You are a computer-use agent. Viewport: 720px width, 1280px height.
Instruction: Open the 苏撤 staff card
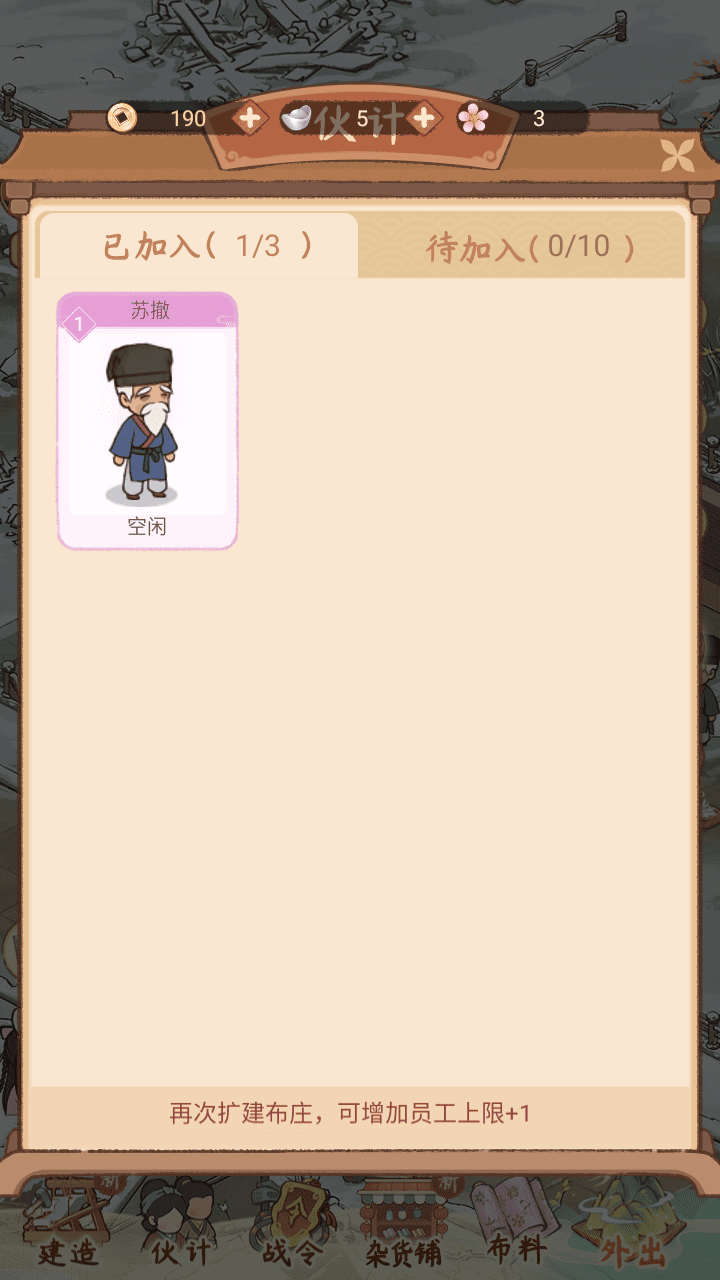click(148, 421)
